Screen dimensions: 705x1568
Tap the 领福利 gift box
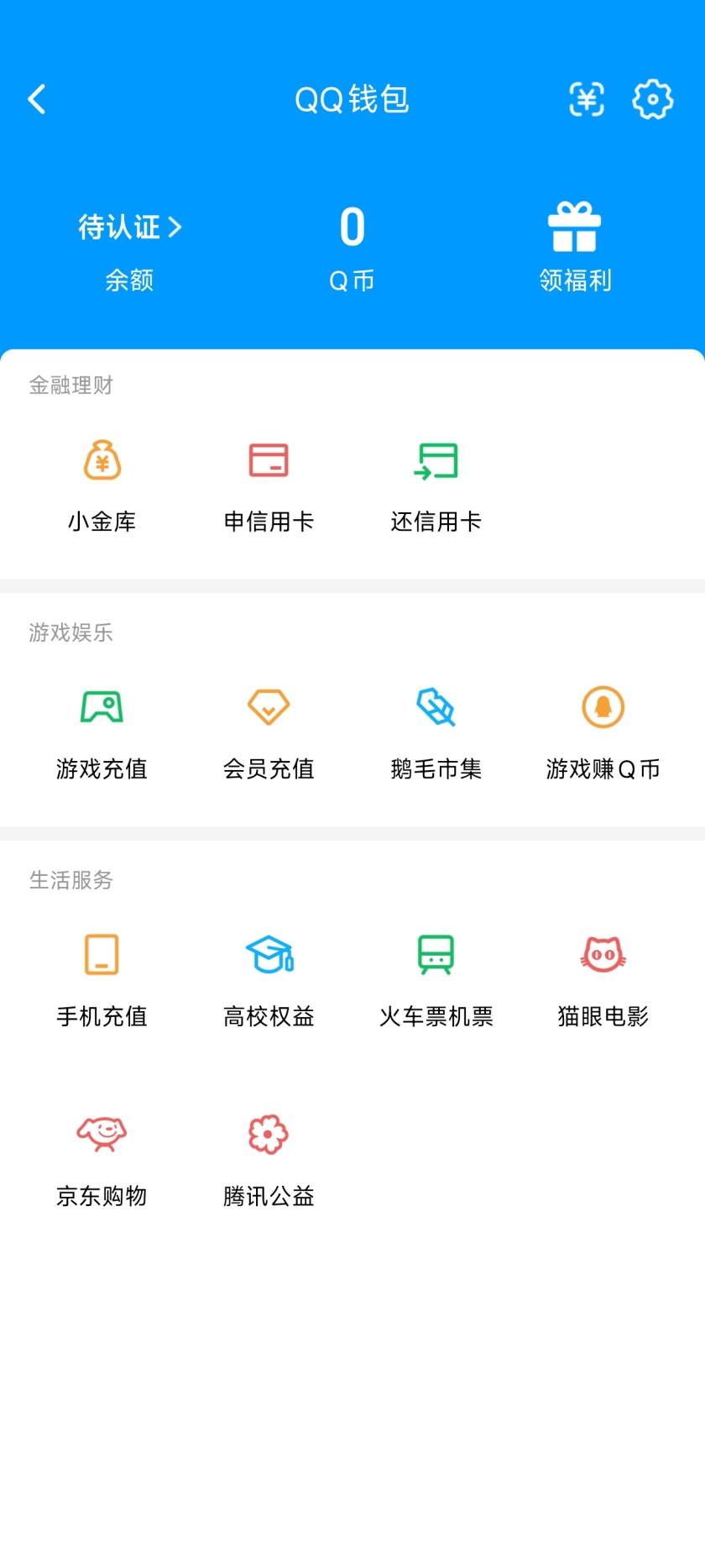tap(576, 225)
